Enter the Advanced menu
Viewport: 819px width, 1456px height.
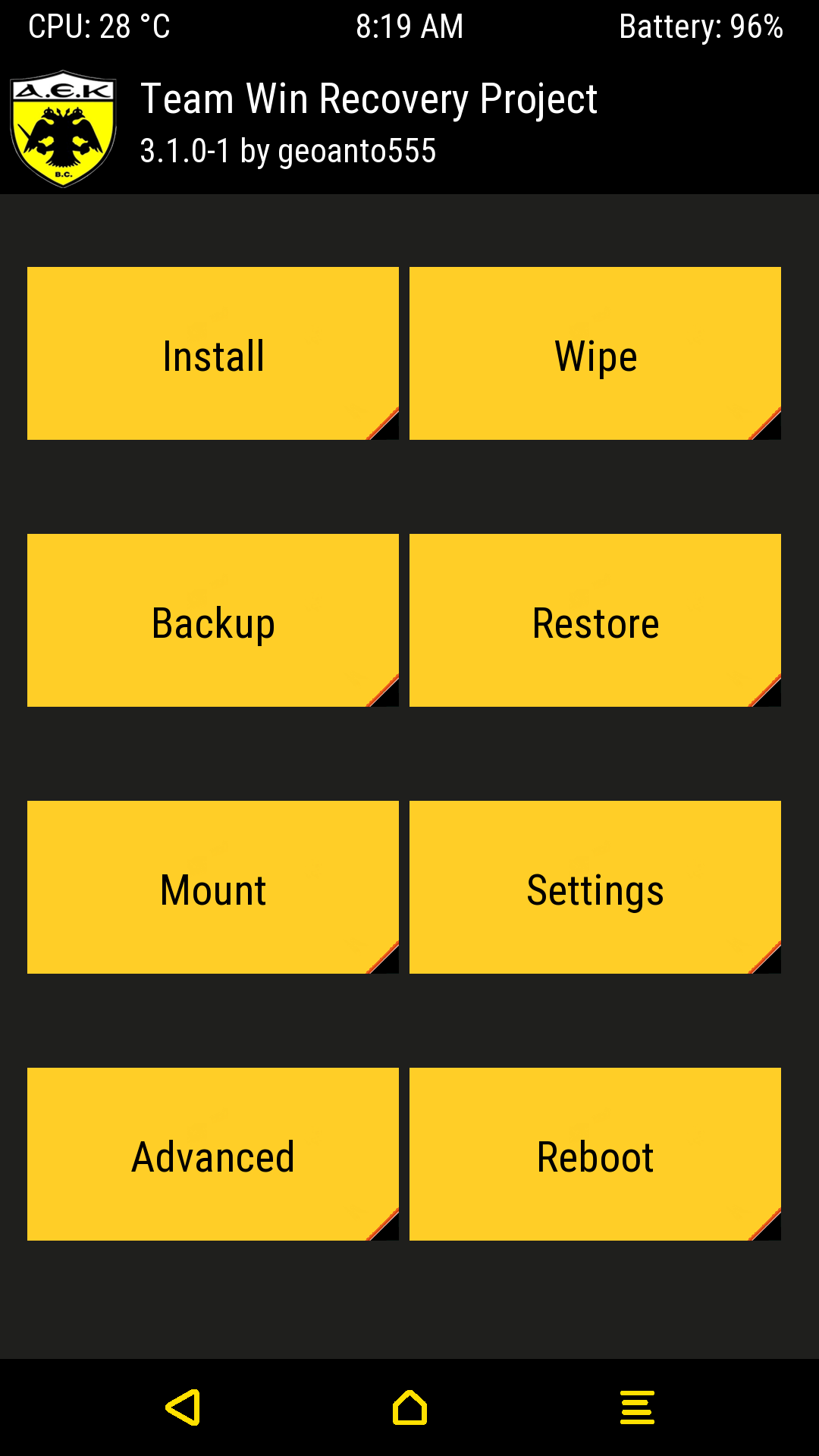pyautogui.click(x=213, y=1154)
